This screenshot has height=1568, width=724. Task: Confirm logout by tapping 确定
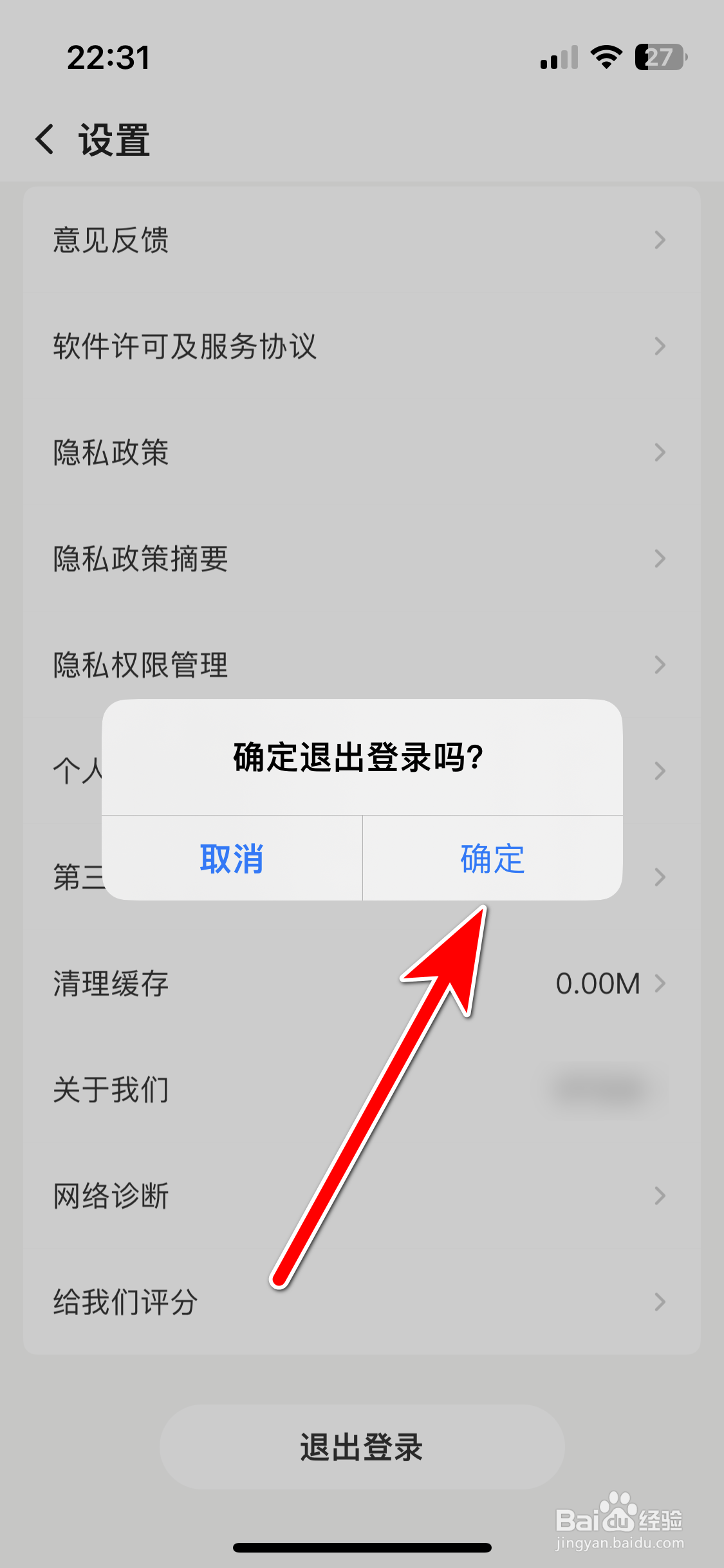(x=490, y=859)
